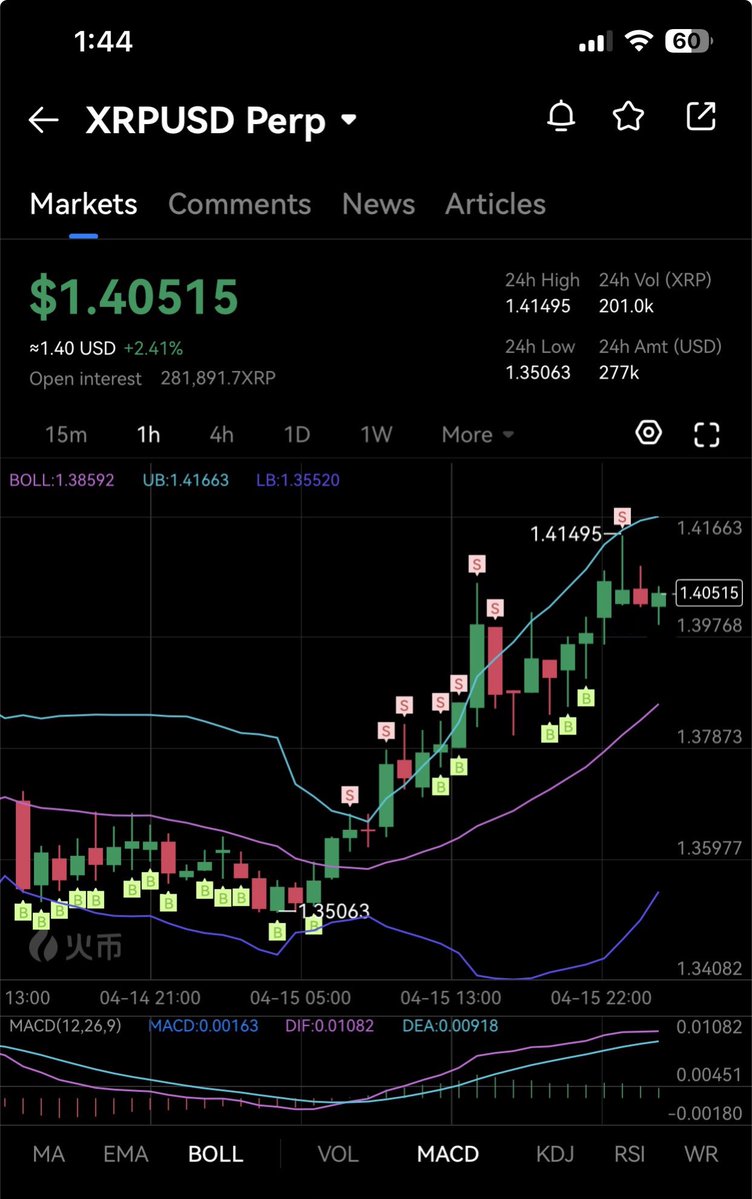Go back using the arrow icon
Viewport: 752px width, 1199px height.
[x=44, y=120]
